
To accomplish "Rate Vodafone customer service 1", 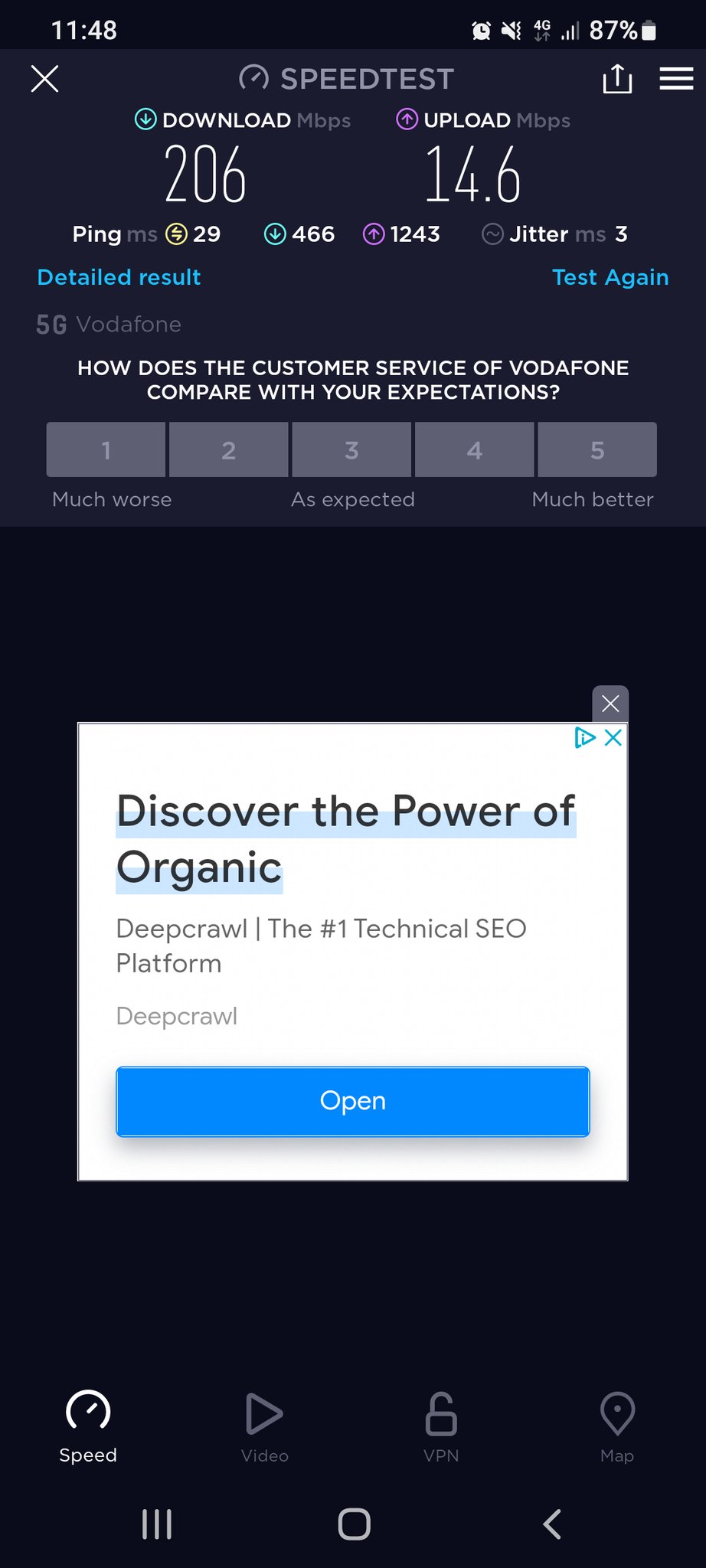I will pos(106,450).
